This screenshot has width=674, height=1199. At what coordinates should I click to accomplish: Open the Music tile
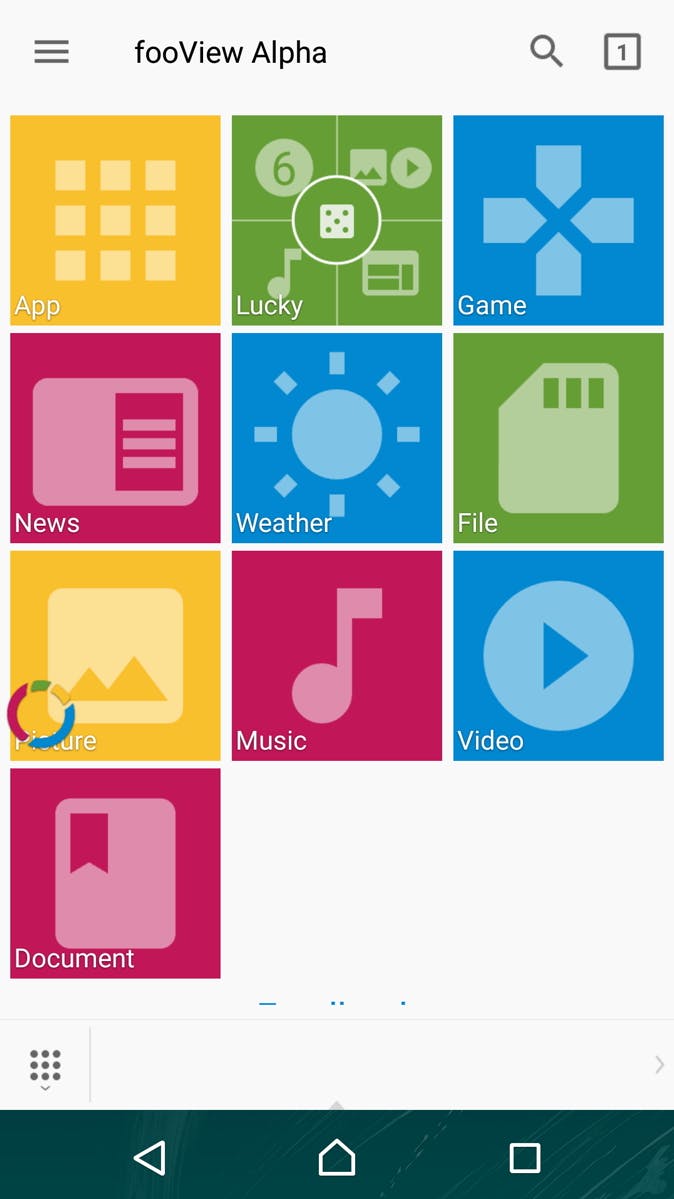337,656
